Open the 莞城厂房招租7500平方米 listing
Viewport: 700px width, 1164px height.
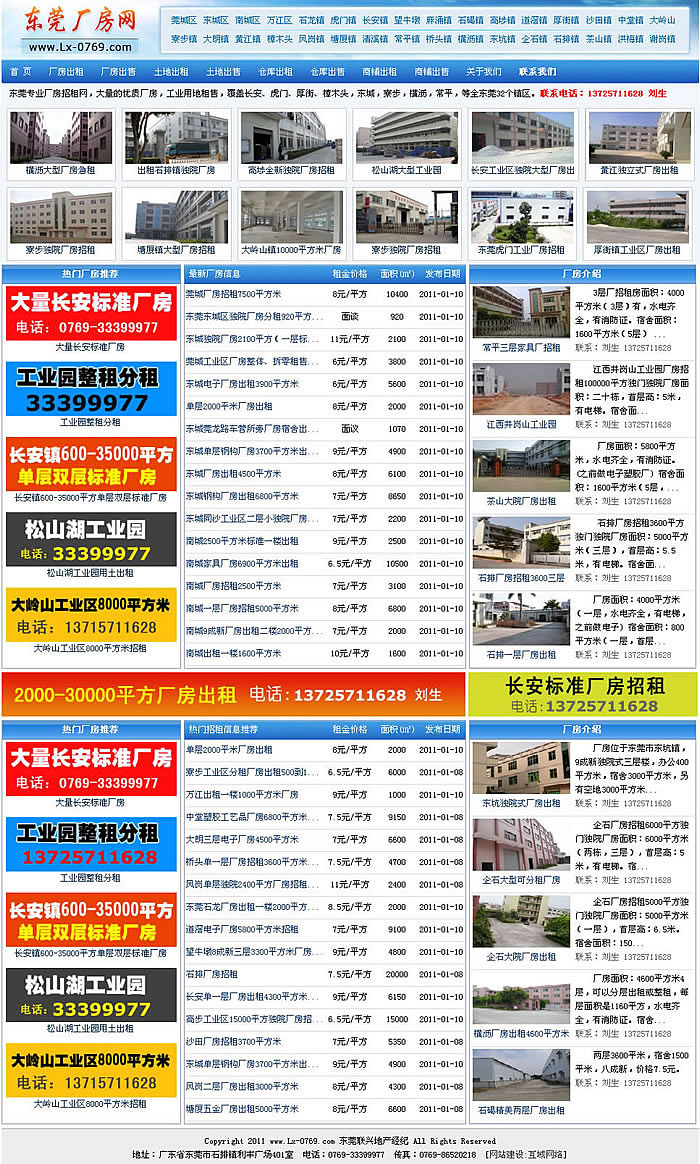[x=234, y=294]
